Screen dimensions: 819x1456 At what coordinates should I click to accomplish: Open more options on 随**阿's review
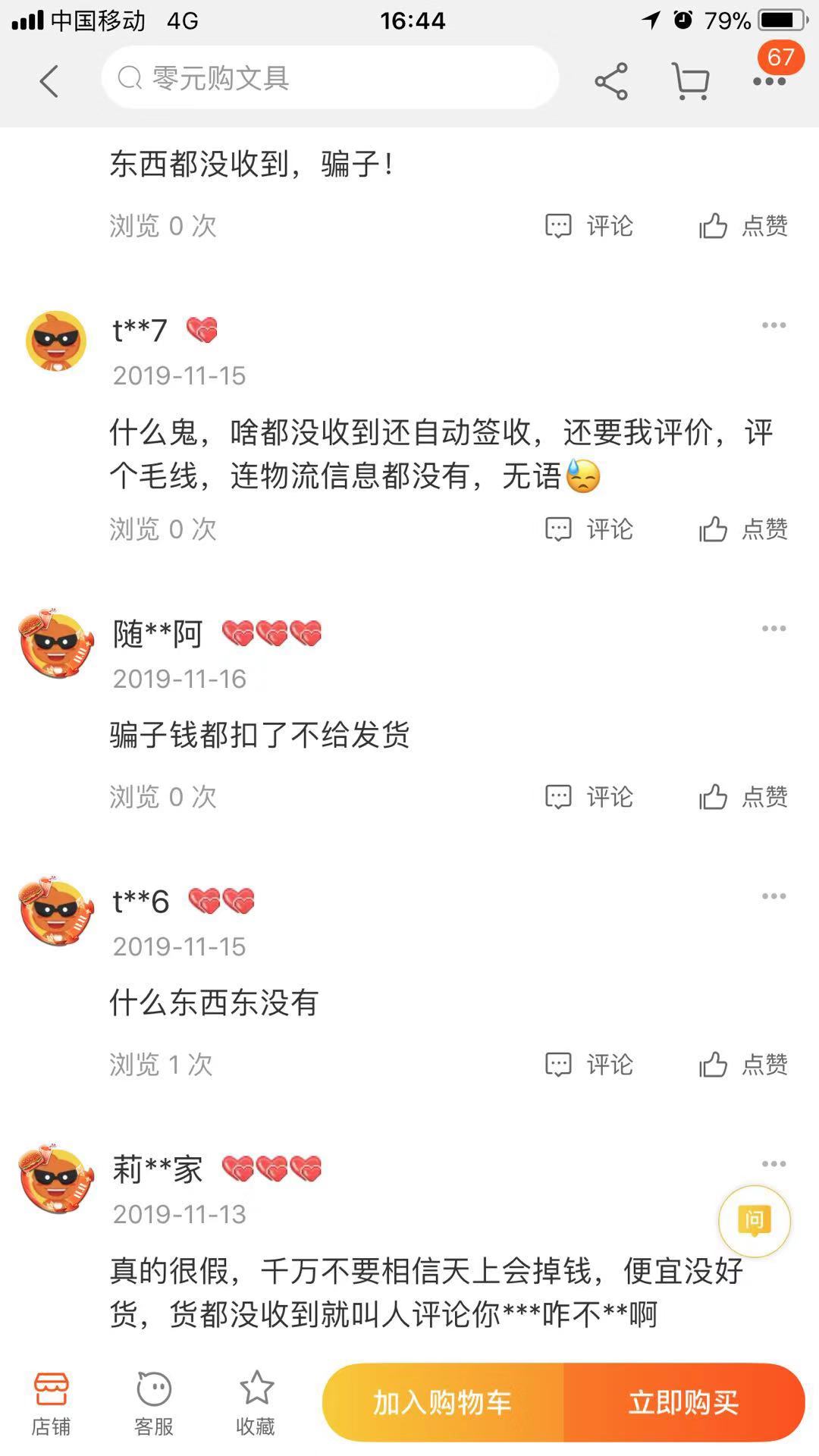pos(773,629)
